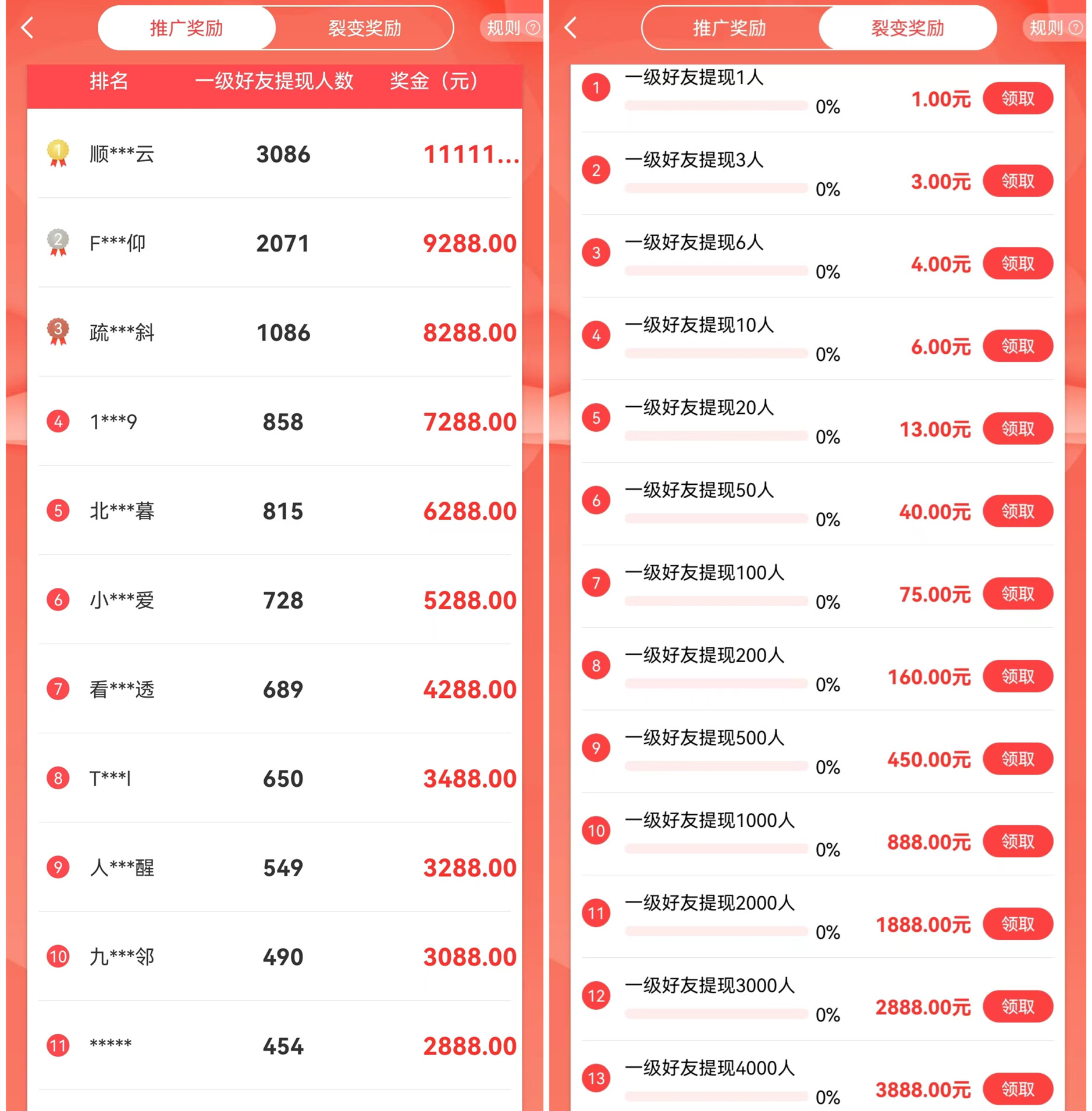The height and width of the screenshot is (1111, 1092).
Task: Claim the 2888.00元 reward for 提现3000人
Action: point(1017,1007)
